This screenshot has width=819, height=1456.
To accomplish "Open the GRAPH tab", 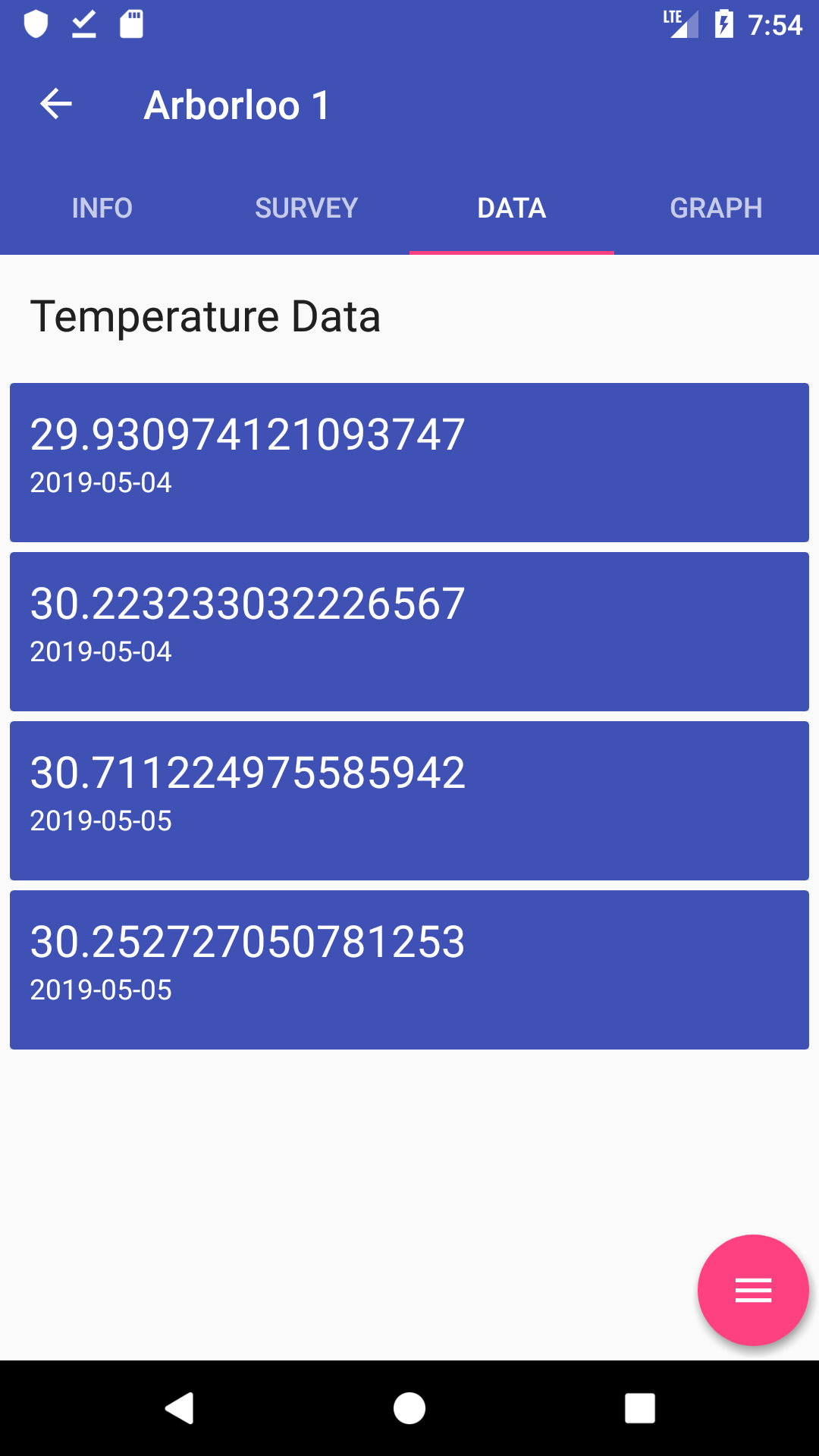I will point(717,208).
